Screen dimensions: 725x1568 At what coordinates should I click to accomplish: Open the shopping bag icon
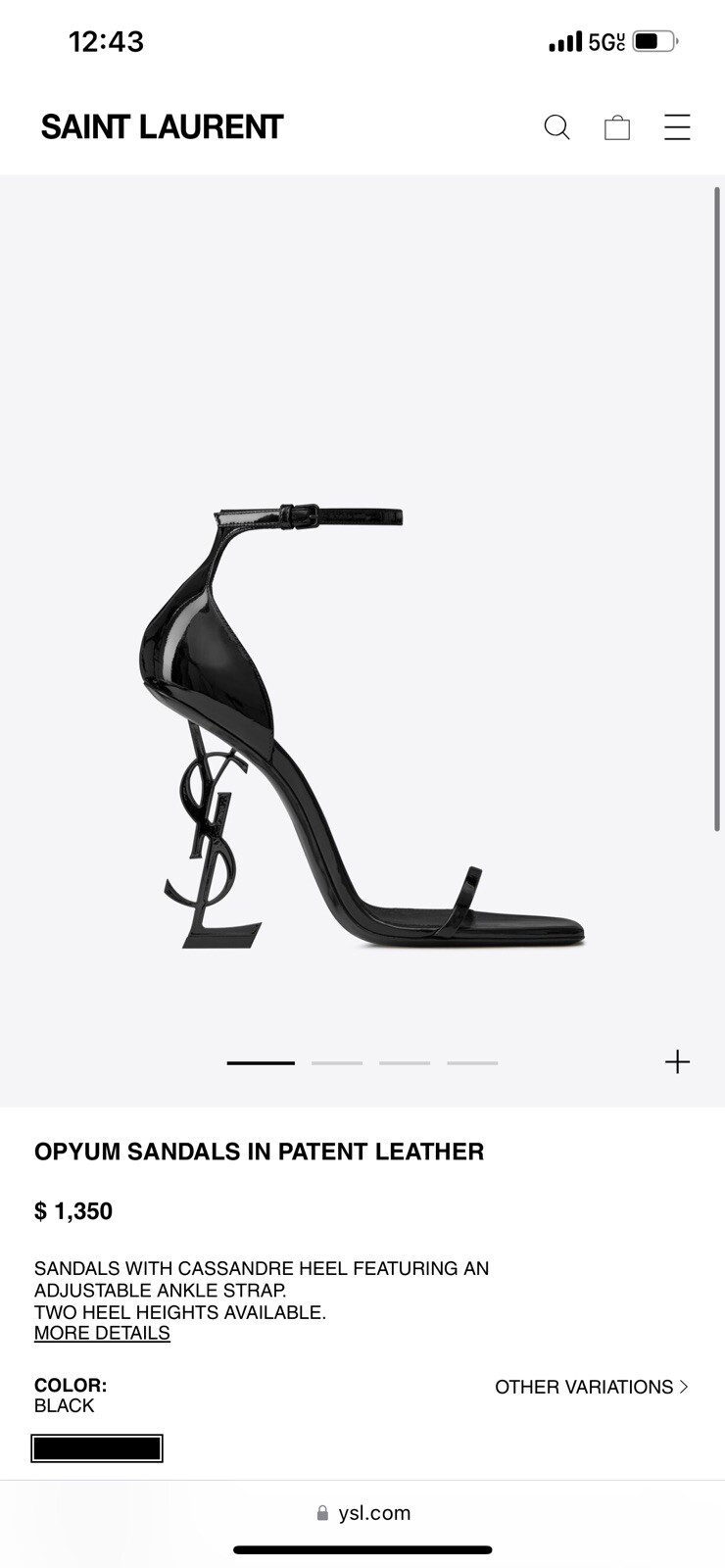tap(616, 127)
